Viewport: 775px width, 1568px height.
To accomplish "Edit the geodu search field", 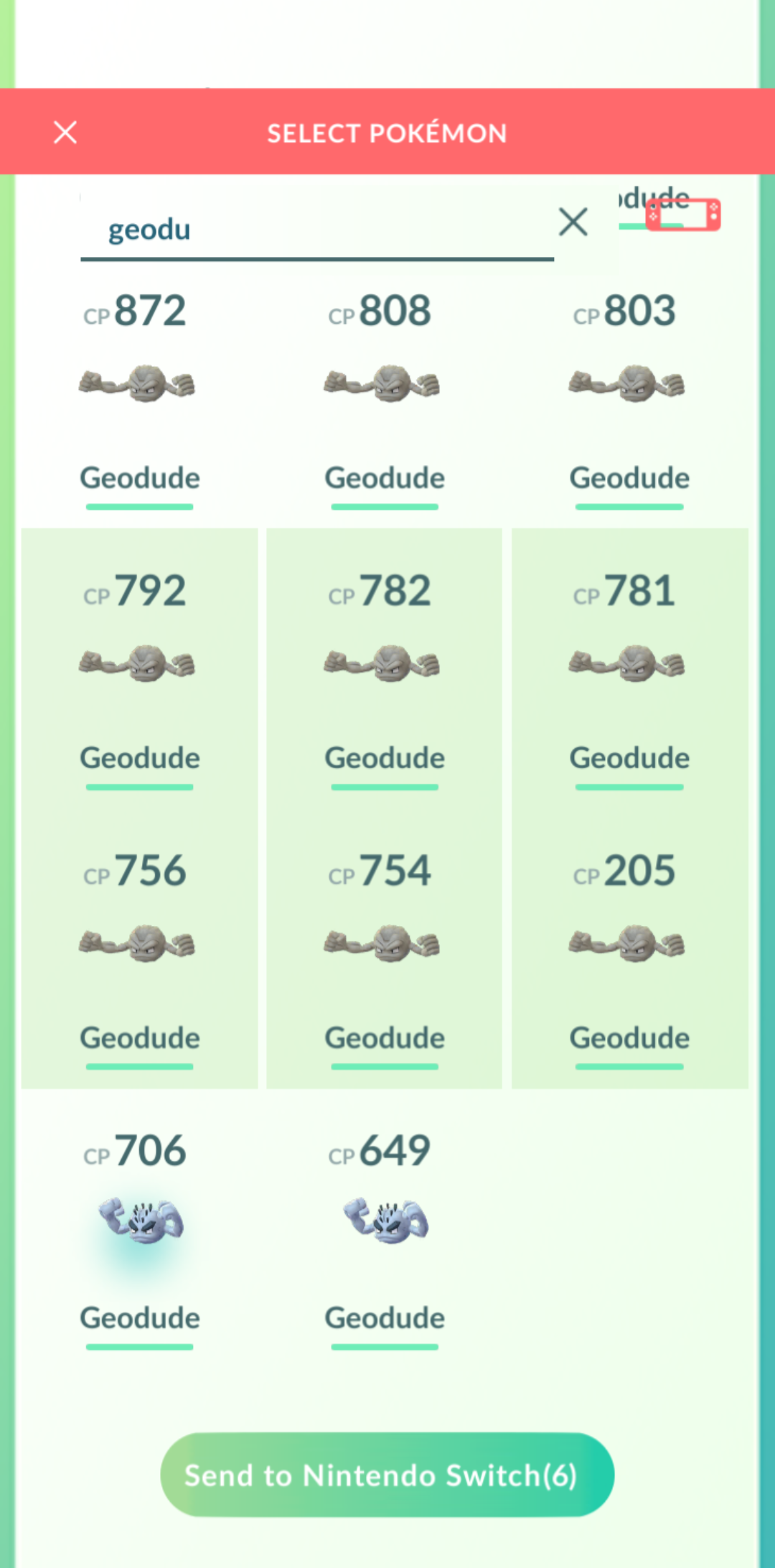I will click(x=316, y=230).
